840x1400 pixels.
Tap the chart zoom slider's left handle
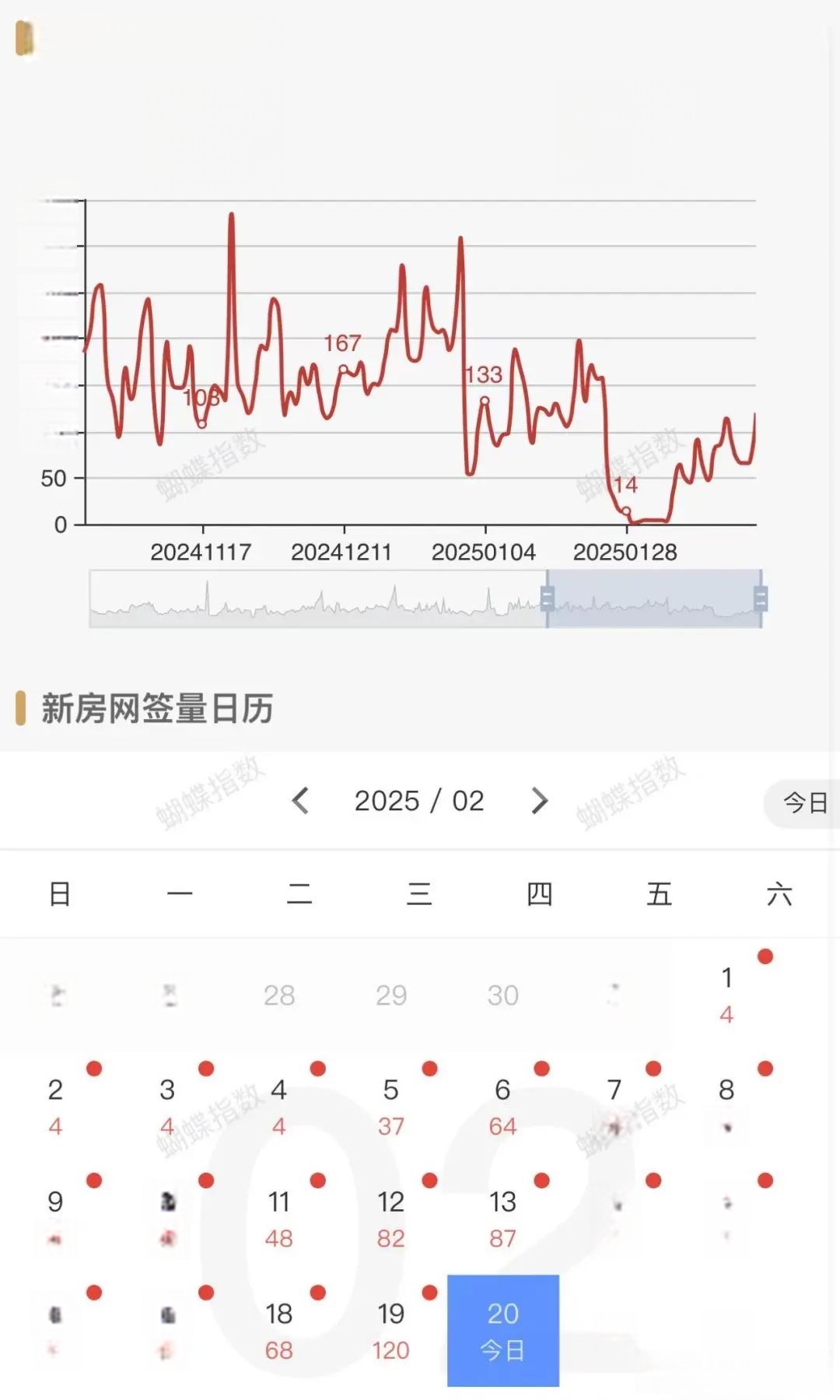(547, 598)
